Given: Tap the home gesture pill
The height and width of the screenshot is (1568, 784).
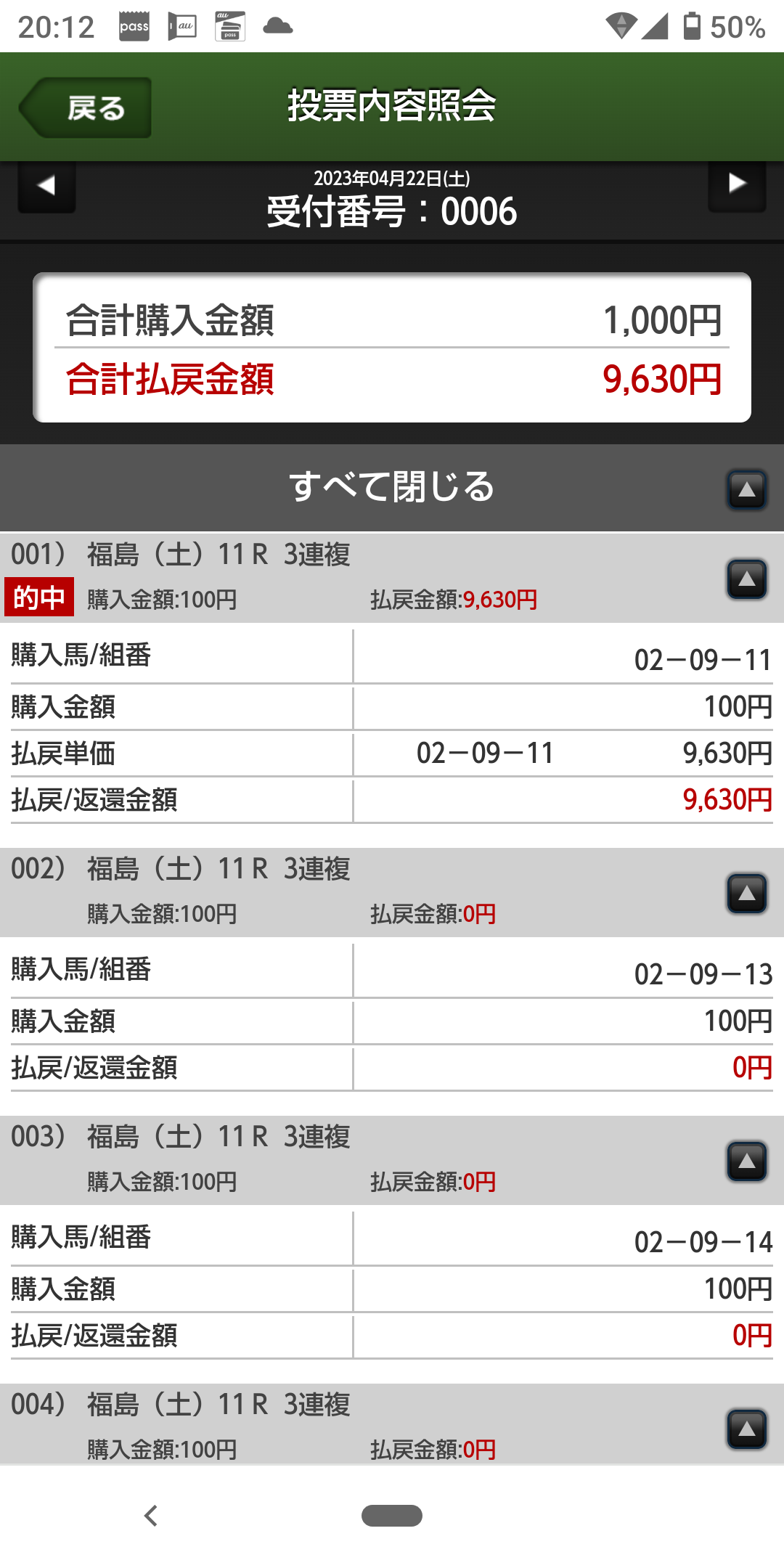Looking at the screenshot, I should [392, 1516].
